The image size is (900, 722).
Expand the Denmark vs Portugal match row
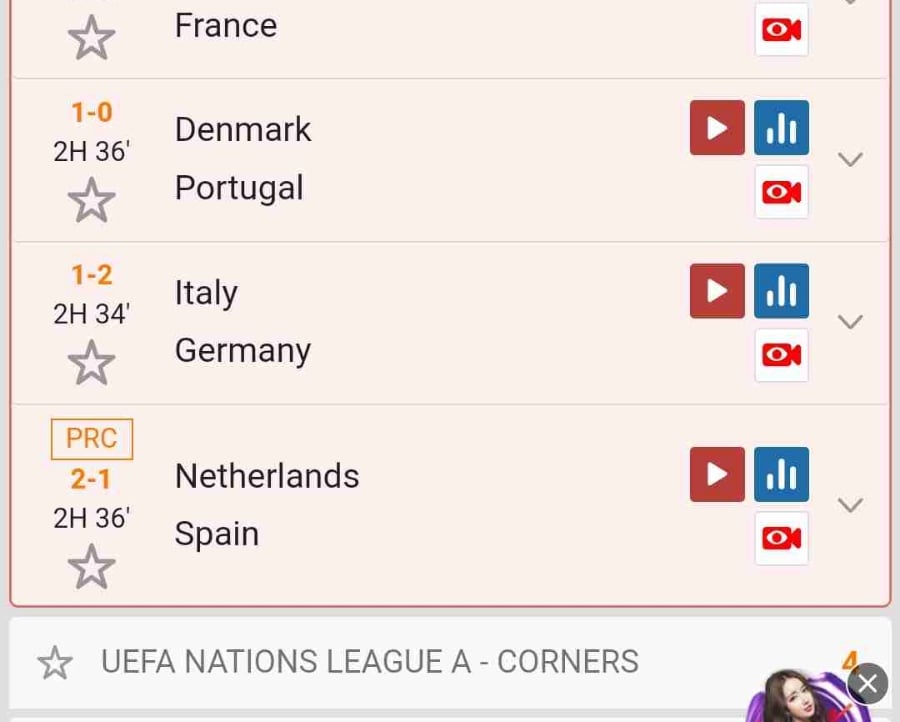pyautogui.click(x=850, y=159)
